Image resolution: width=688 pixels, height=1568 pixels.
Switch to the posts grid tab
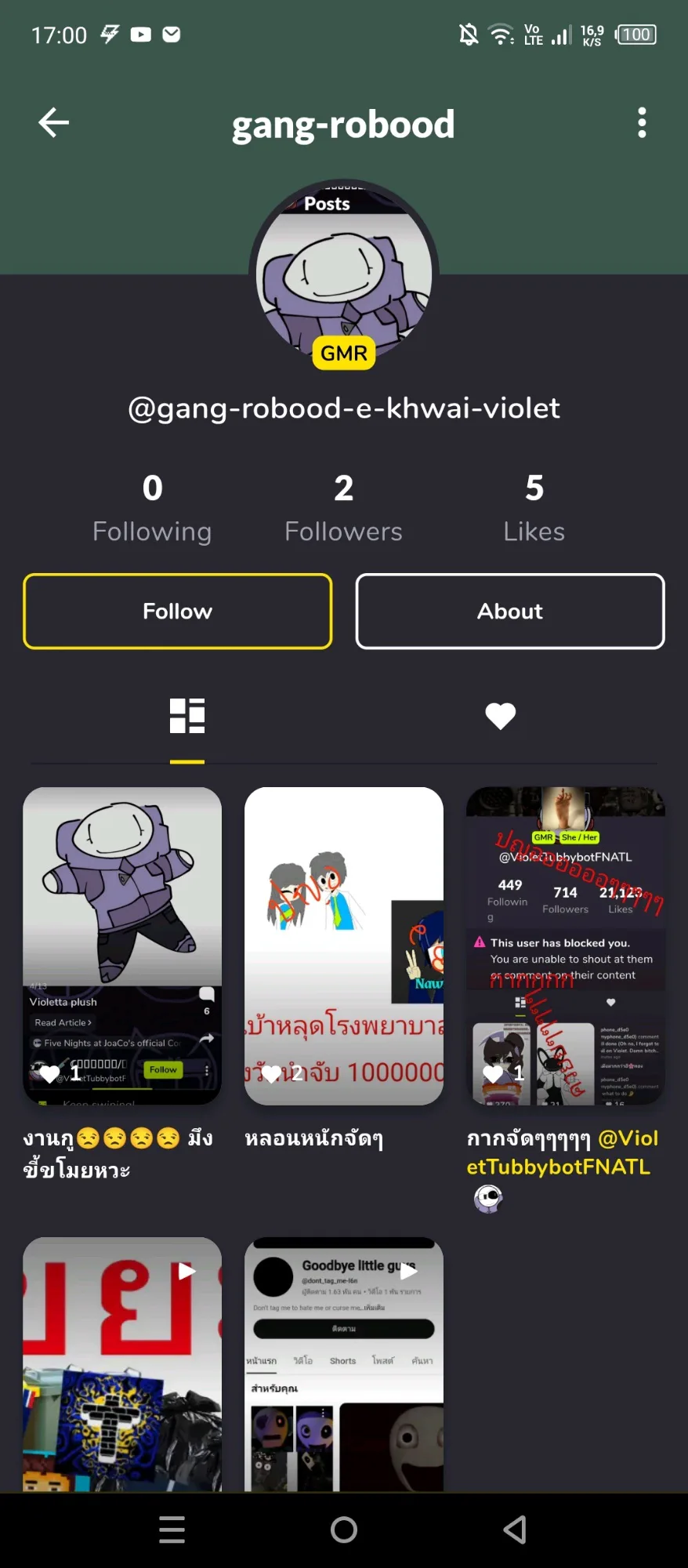coord(187,716)
